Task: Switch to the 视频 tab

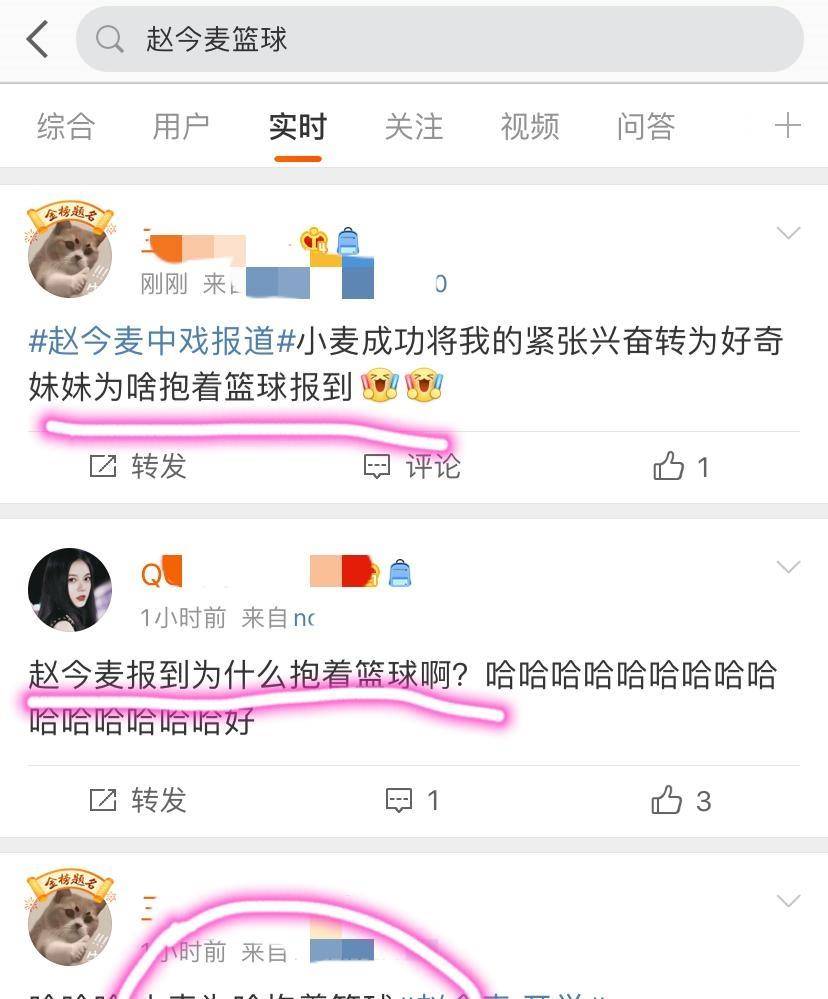Action: tap(530, 127)
